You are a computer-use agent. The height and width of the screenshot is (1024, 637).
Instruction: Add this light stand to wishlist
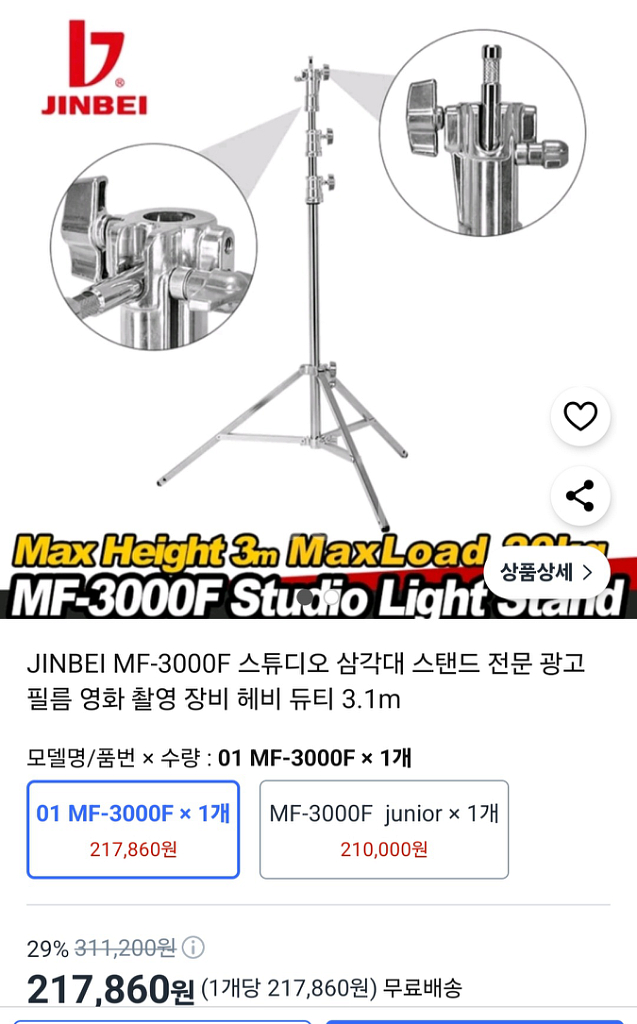[x=580, y=416]
